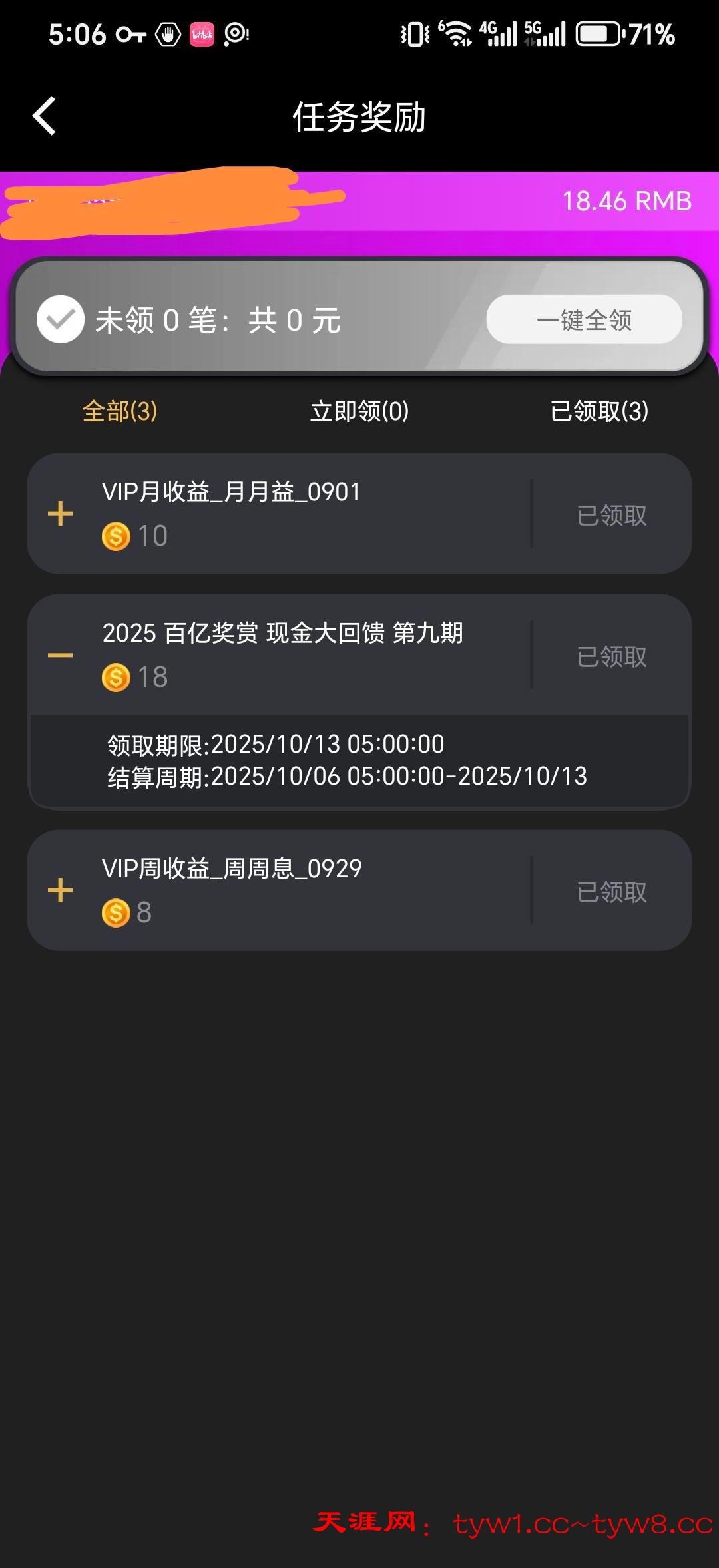The height and width of the screenshot is (1568, 719).
Task: Go back from the 任务奖励 page
Action: (45, 116)
